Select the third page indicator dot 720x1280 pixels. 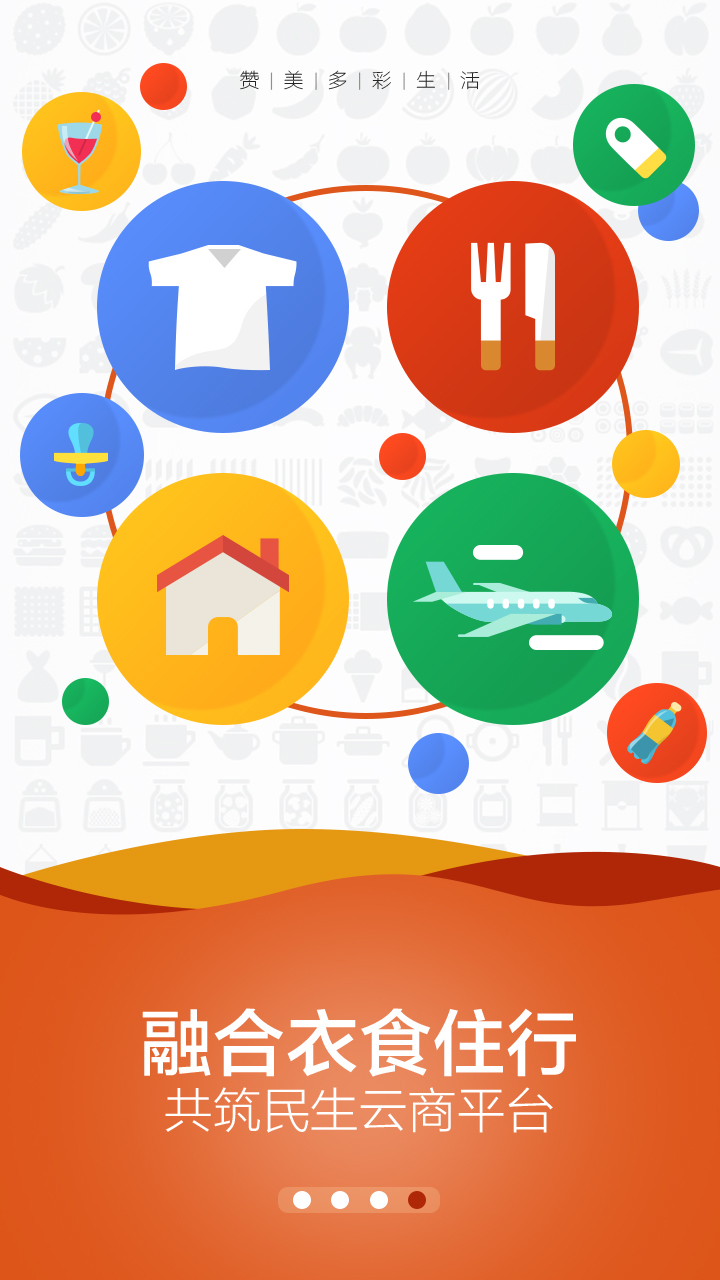(379, 1200)
